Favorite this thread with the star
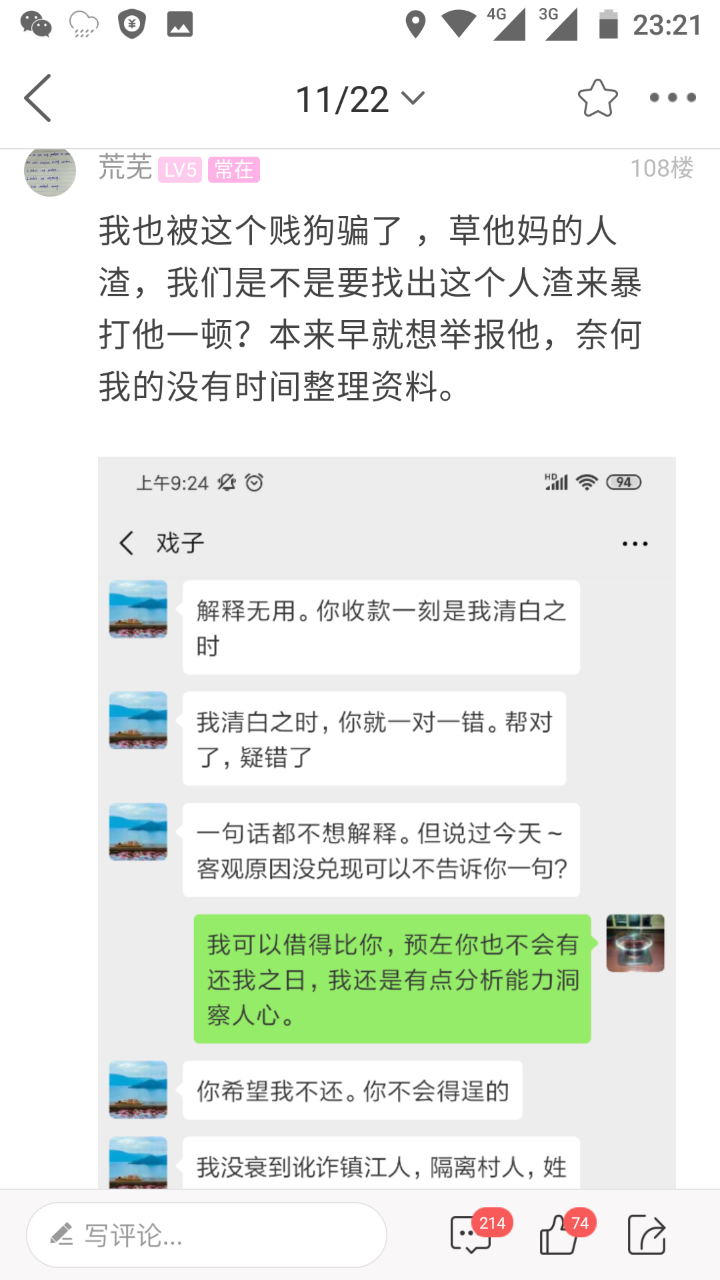The image size is (720, 1280). coord(598,98)
